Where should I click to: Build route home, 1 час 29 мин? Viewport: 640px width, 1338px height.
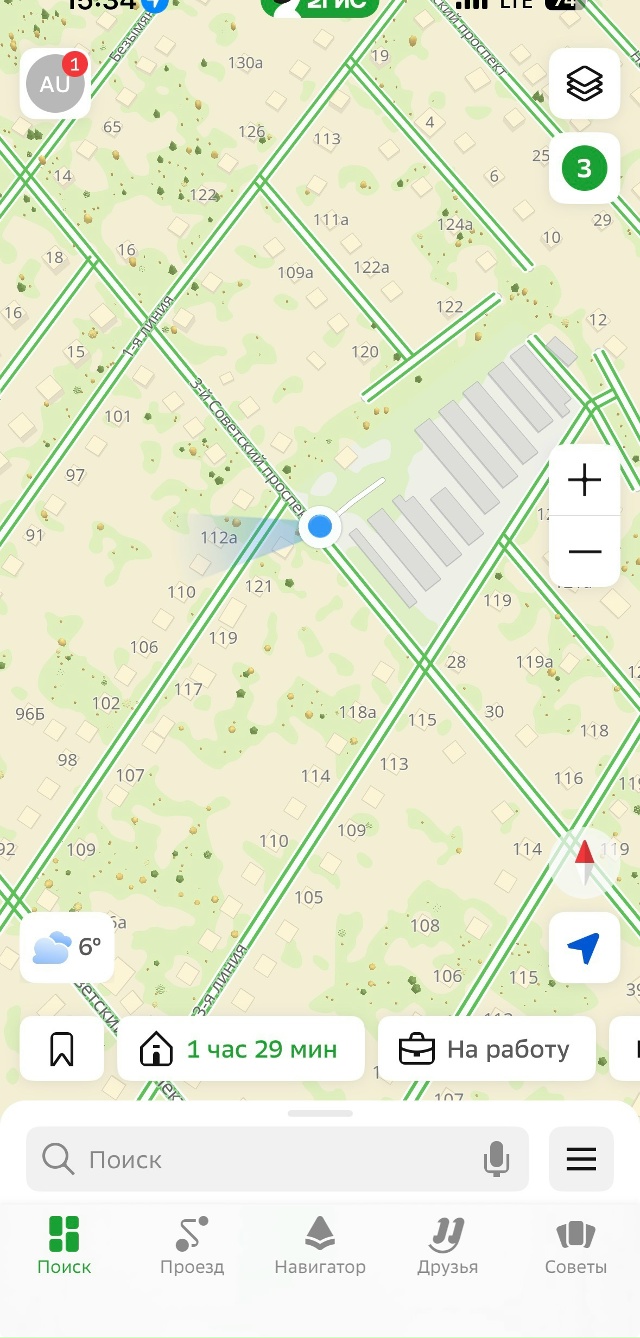(x=241, y=1049)
